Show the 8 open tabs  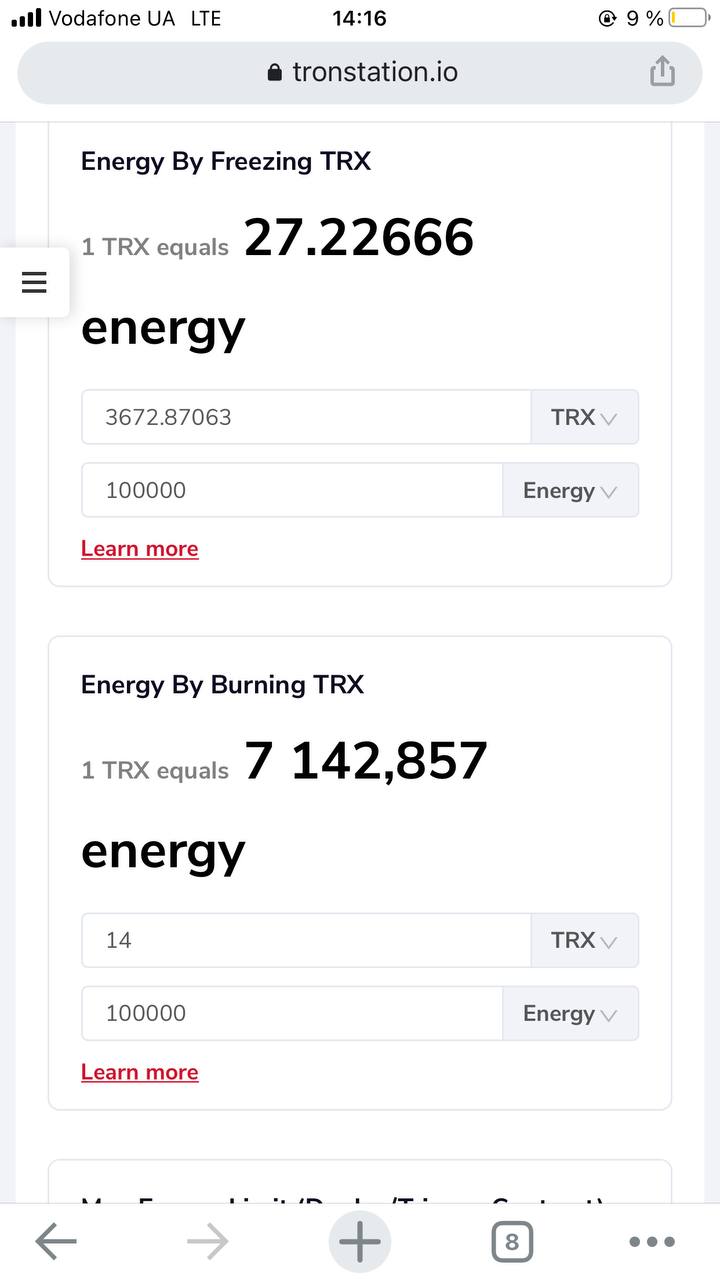512,1242
